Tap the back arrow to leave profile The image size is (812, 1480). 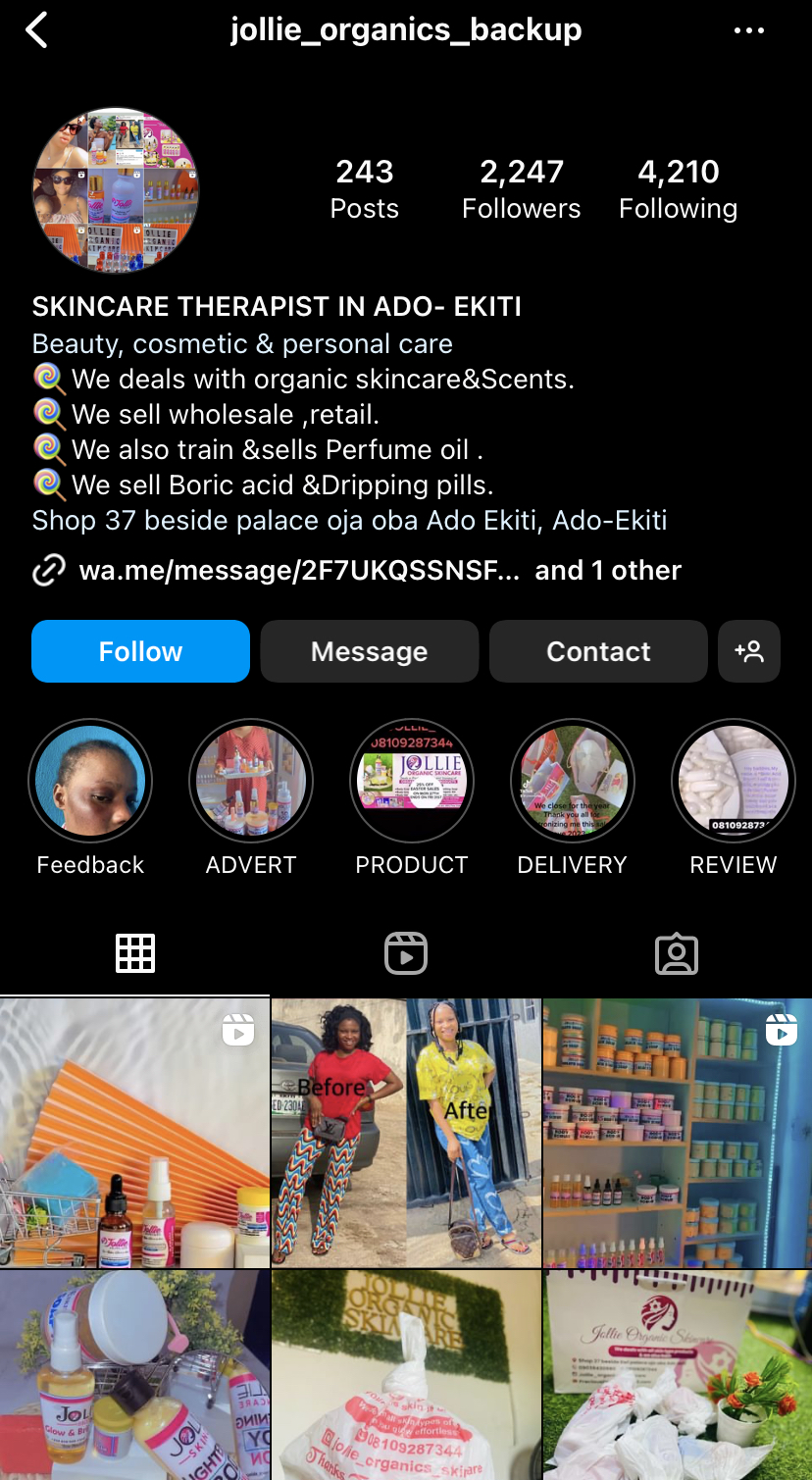[37, 29]
